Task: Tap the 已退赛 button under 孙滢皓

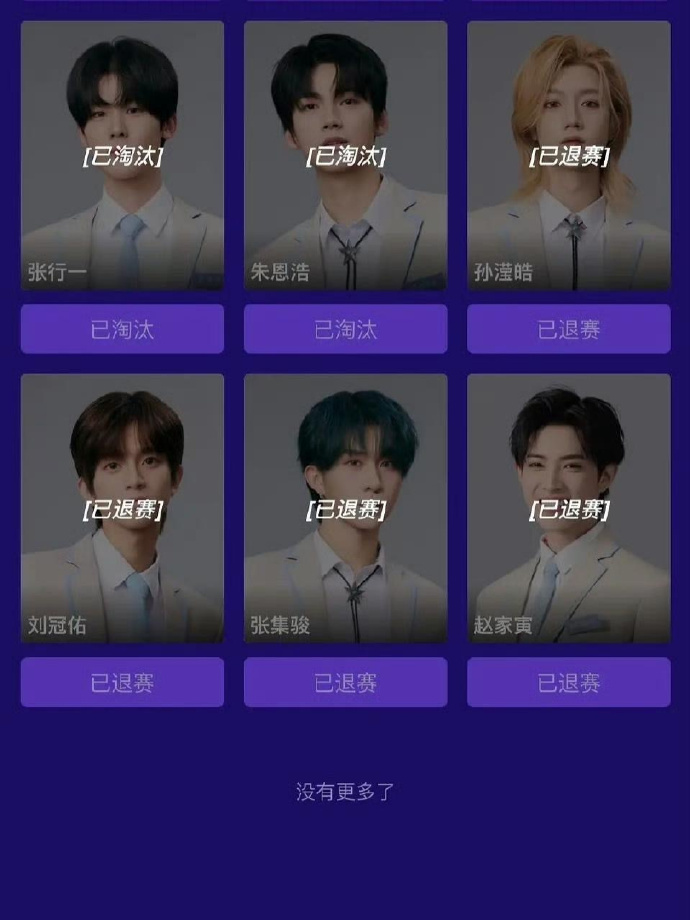Action: [x=568, y=329]
